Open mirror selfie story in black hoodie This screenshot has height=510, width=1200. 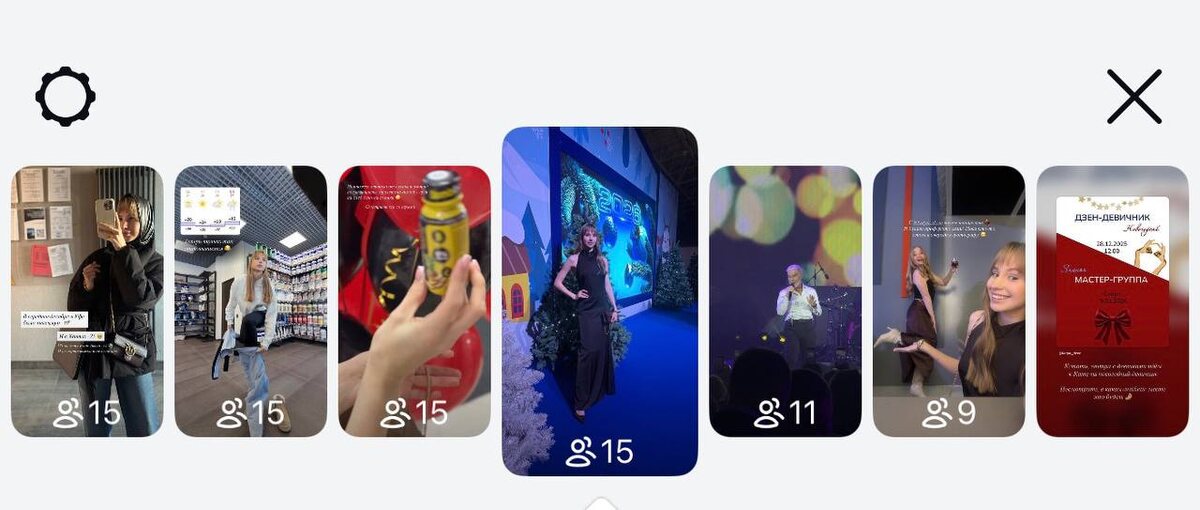(x=87, y=300)
